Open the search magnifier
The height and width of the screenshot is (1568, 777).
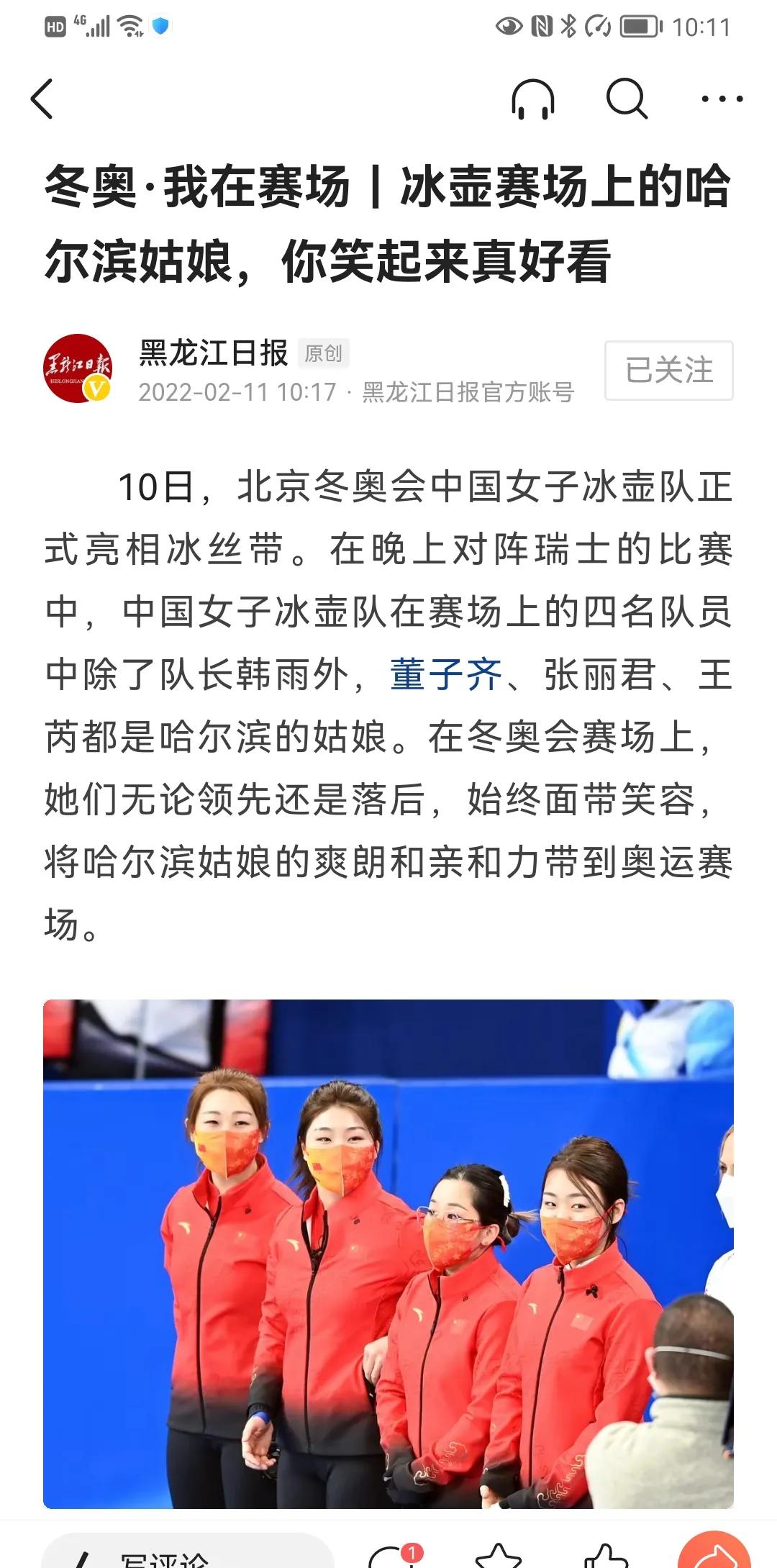pos(627,99)
